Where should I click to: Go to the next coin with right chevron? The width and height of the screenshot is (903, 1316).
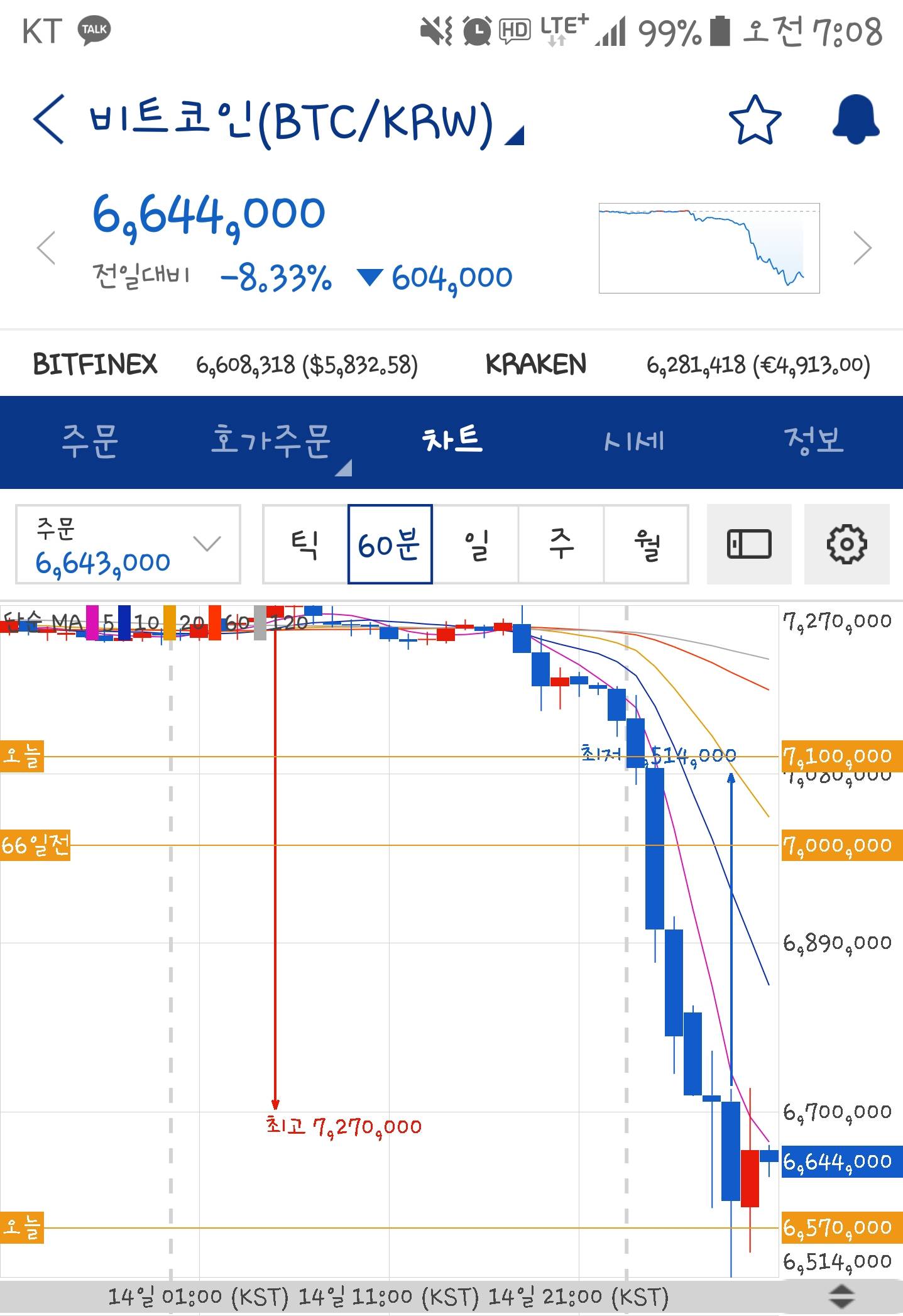(x=862, y=248)
